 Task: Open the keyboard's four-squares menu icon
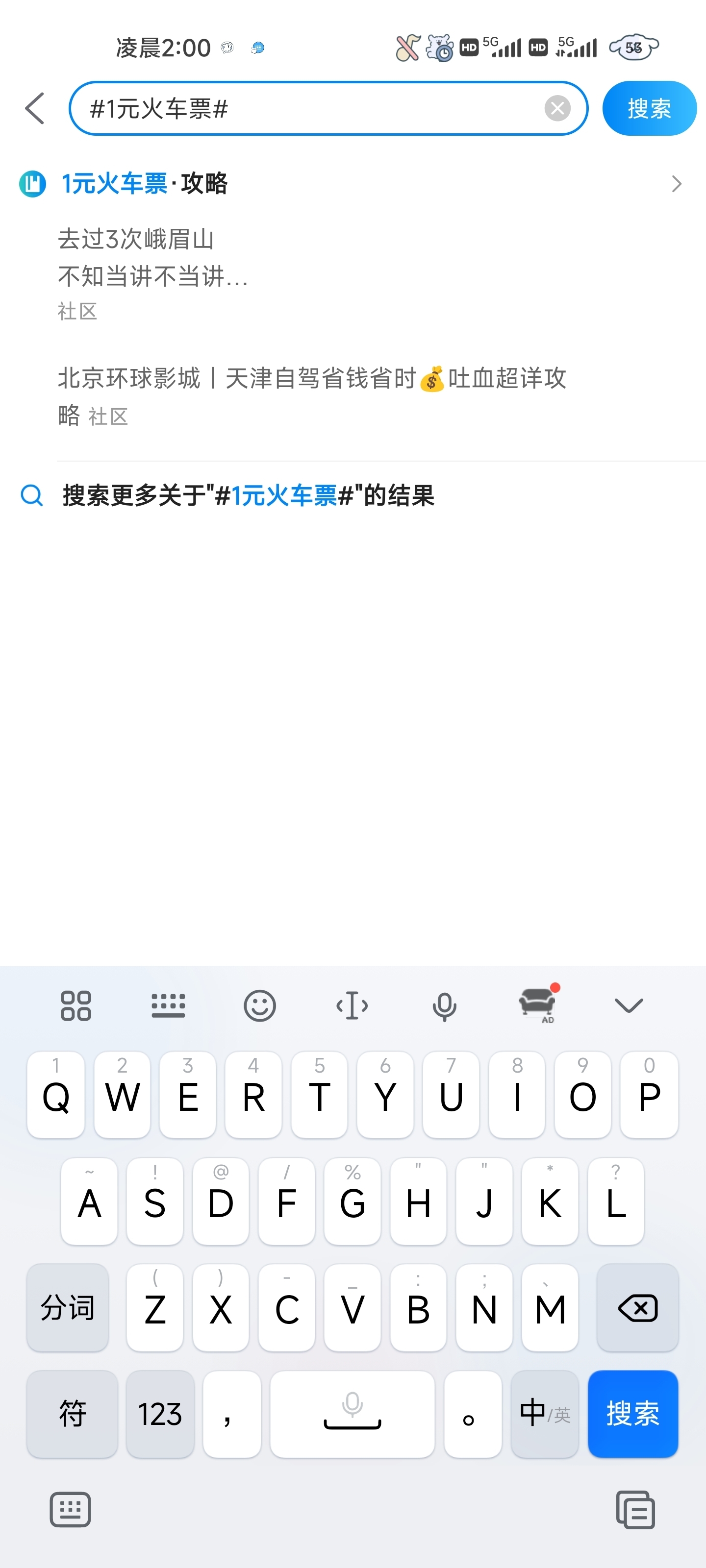76,1005
